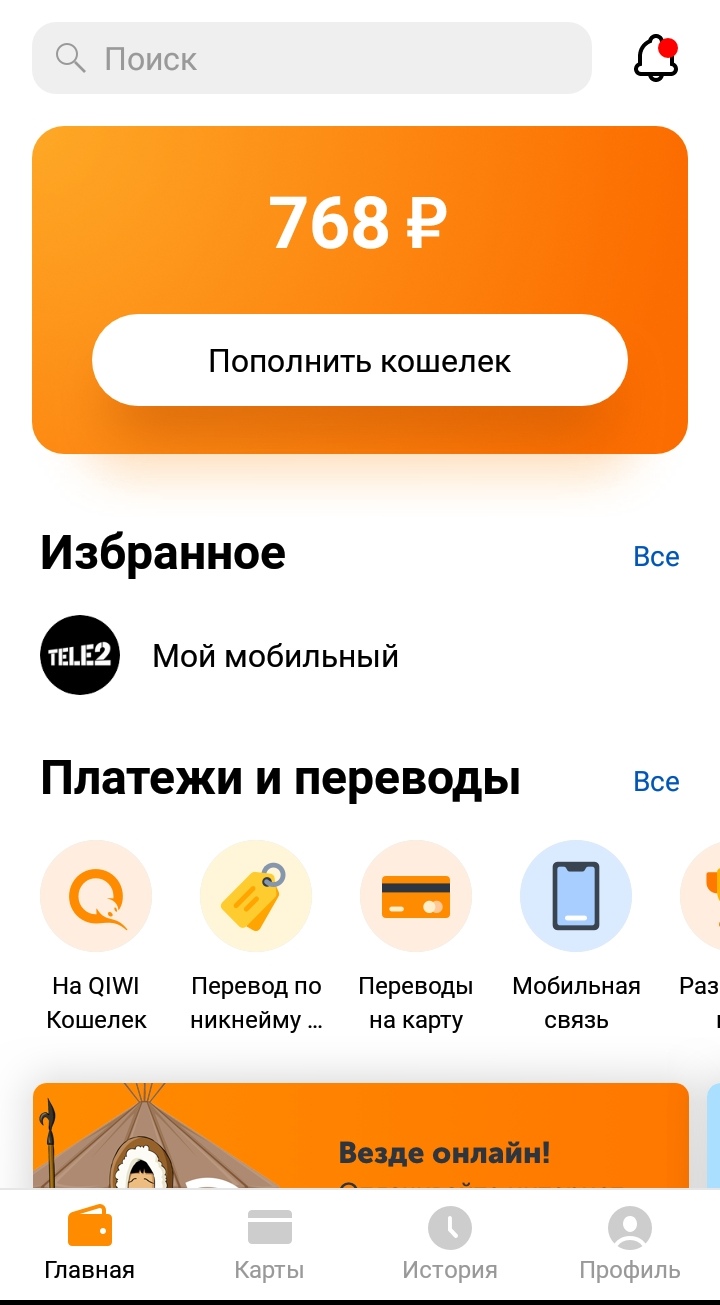Switch to the Карты tab
The width and height of the screenshot is (720, 1305).
pyautogui.click(x=270, y=1245)
